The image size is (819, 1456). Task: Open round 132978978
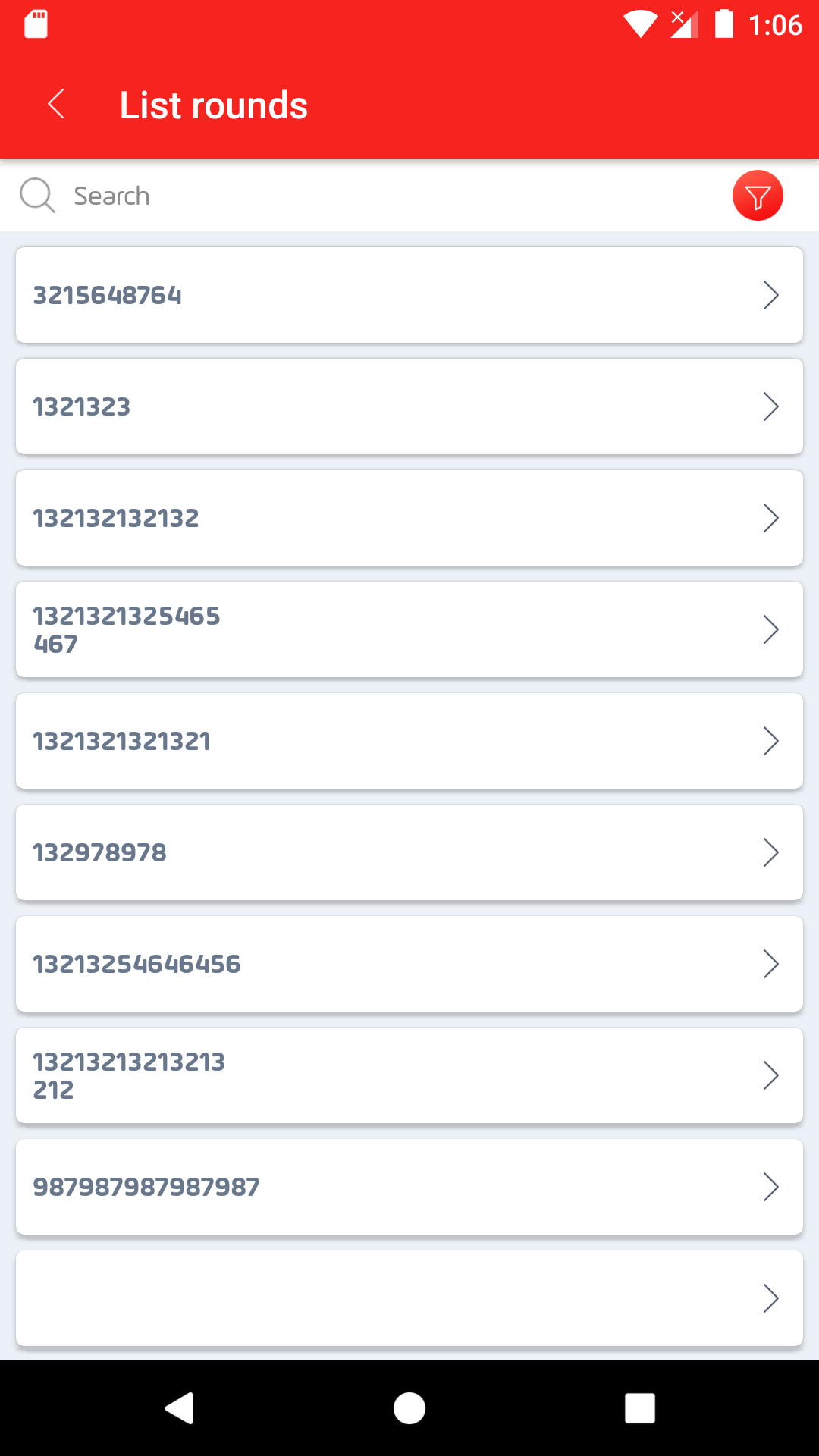pyautogui.click(x=409, y=852)
